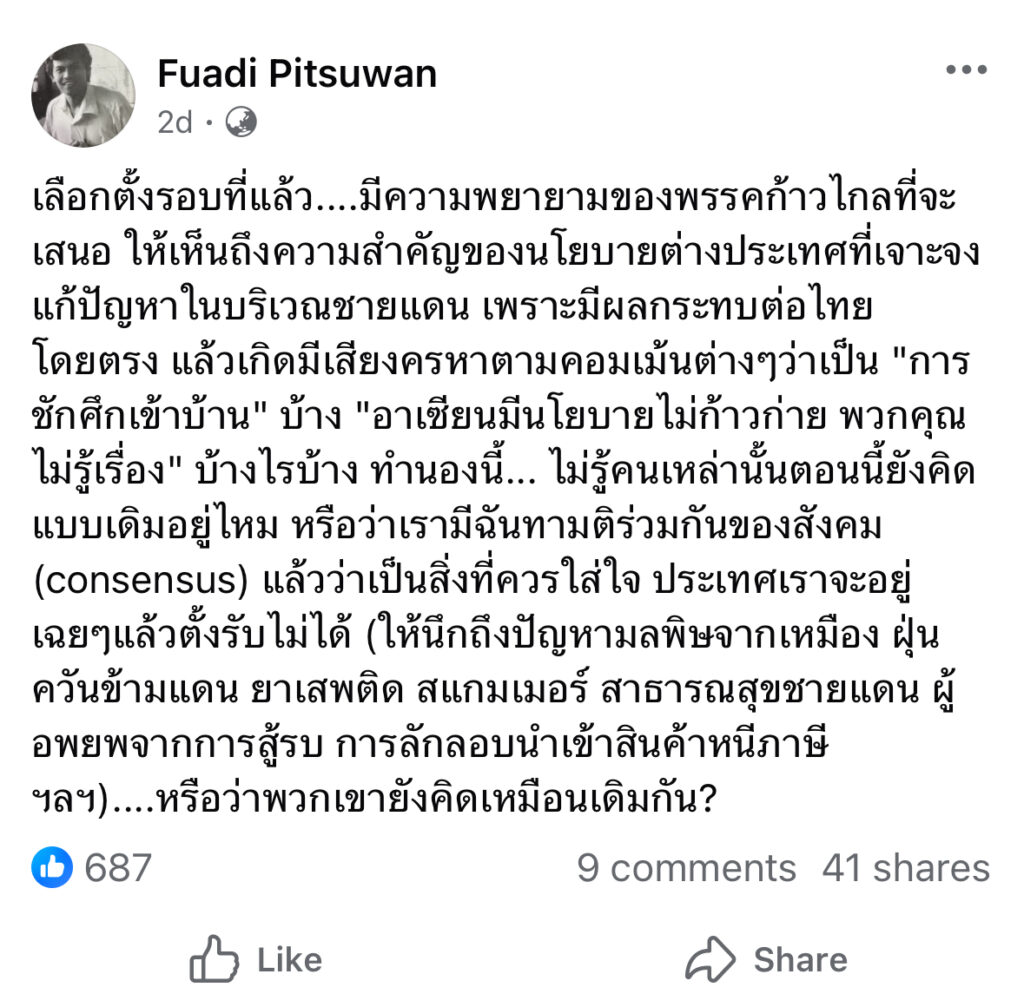View the 687 reactions list
This screenshot has width=1024, height=1007.
pos(93,867)
